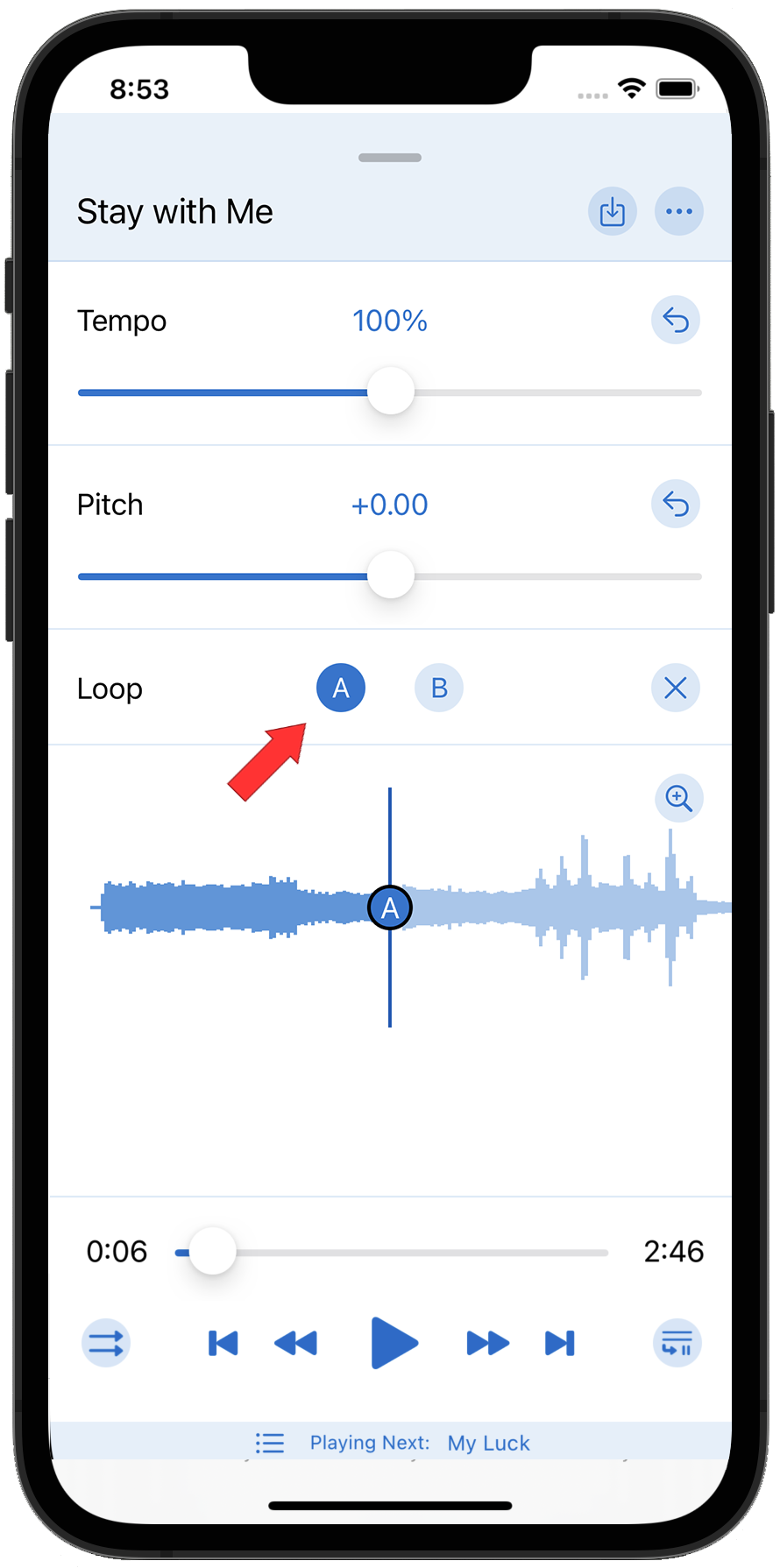Viewport: 780px width, 1568px height.
Task: Open the playback repeat options
Action: point(677,1343)
